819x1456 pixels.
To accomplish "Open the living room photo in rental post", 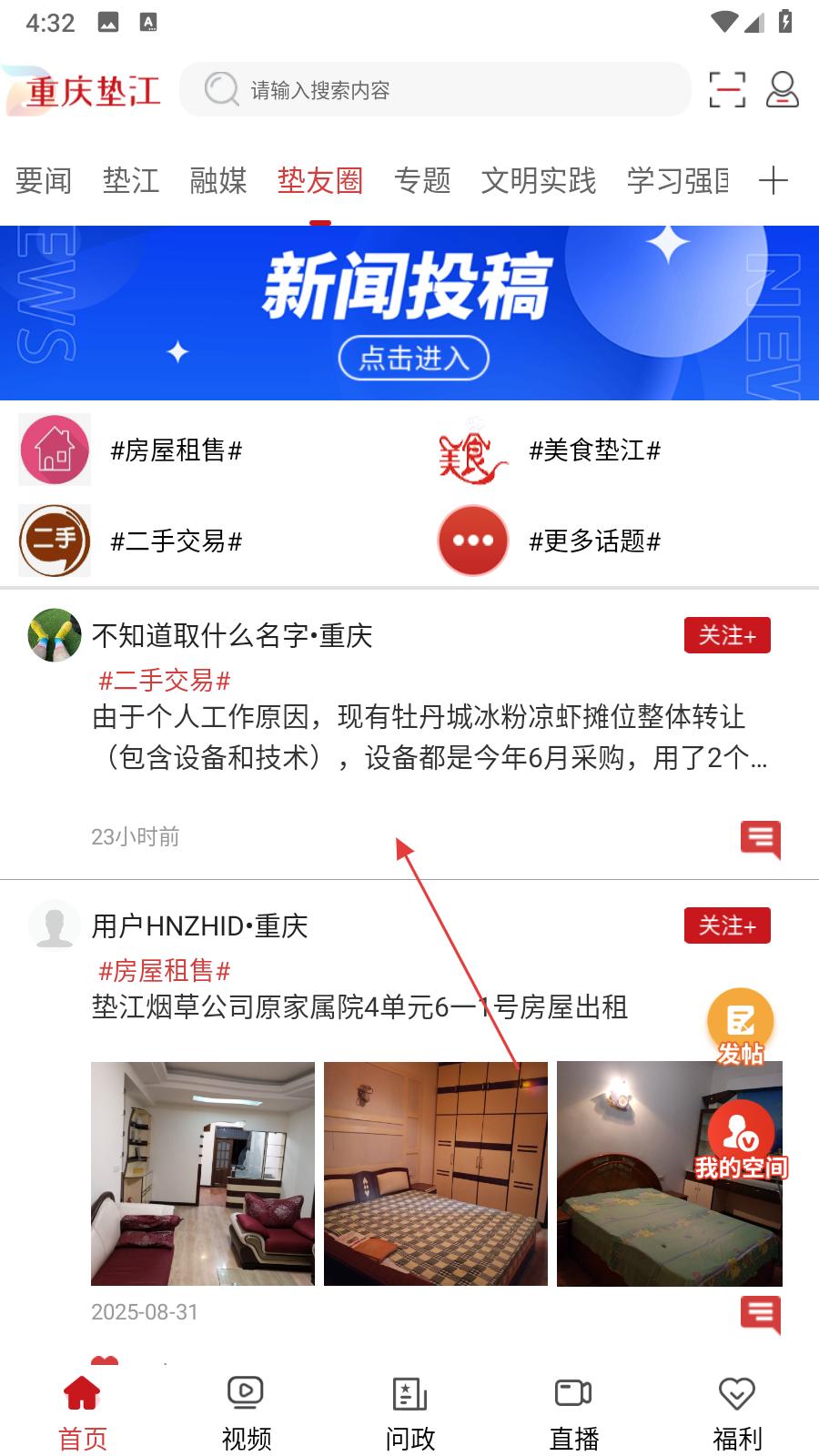I will pyautogui.click(x=203, y=1173).
